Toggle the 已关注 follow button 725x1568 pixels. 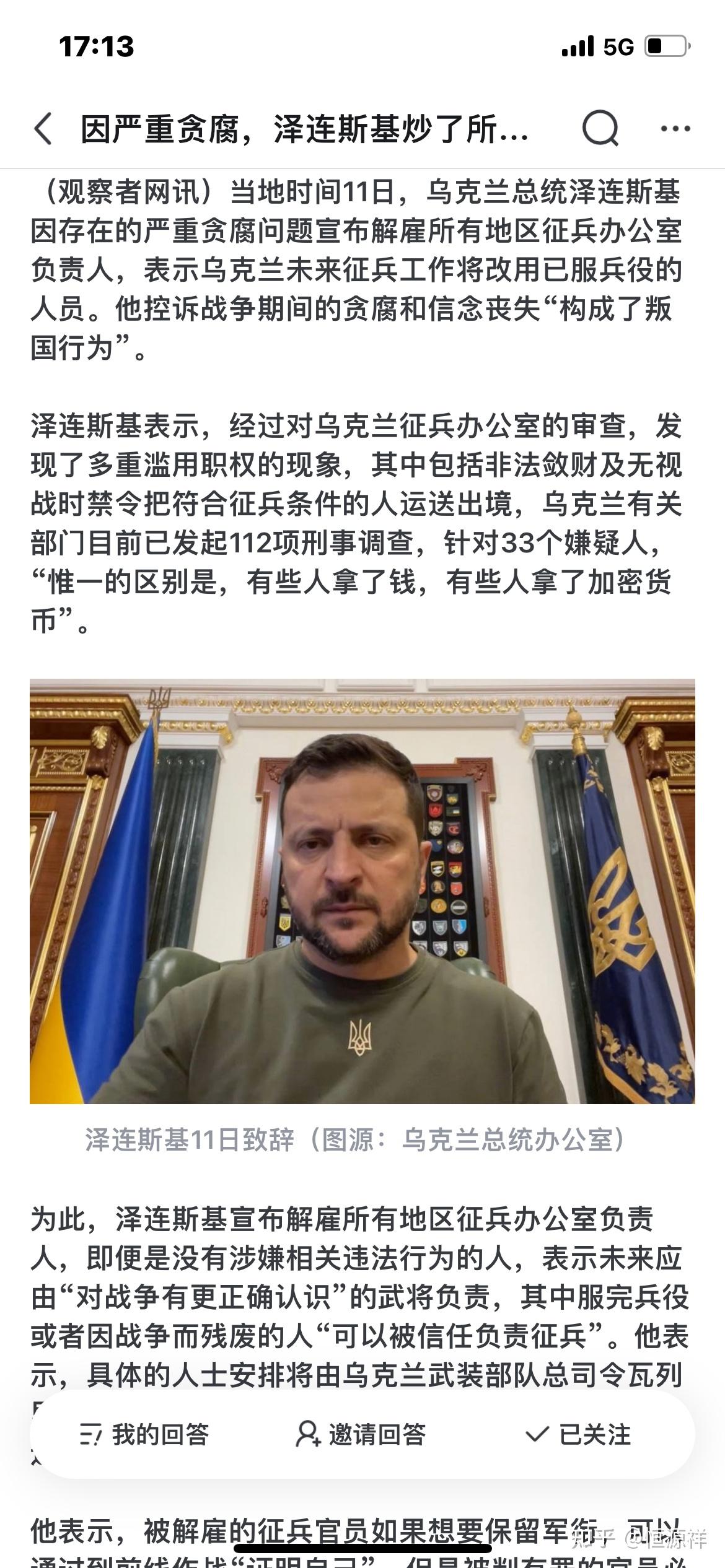point(578,1434)
